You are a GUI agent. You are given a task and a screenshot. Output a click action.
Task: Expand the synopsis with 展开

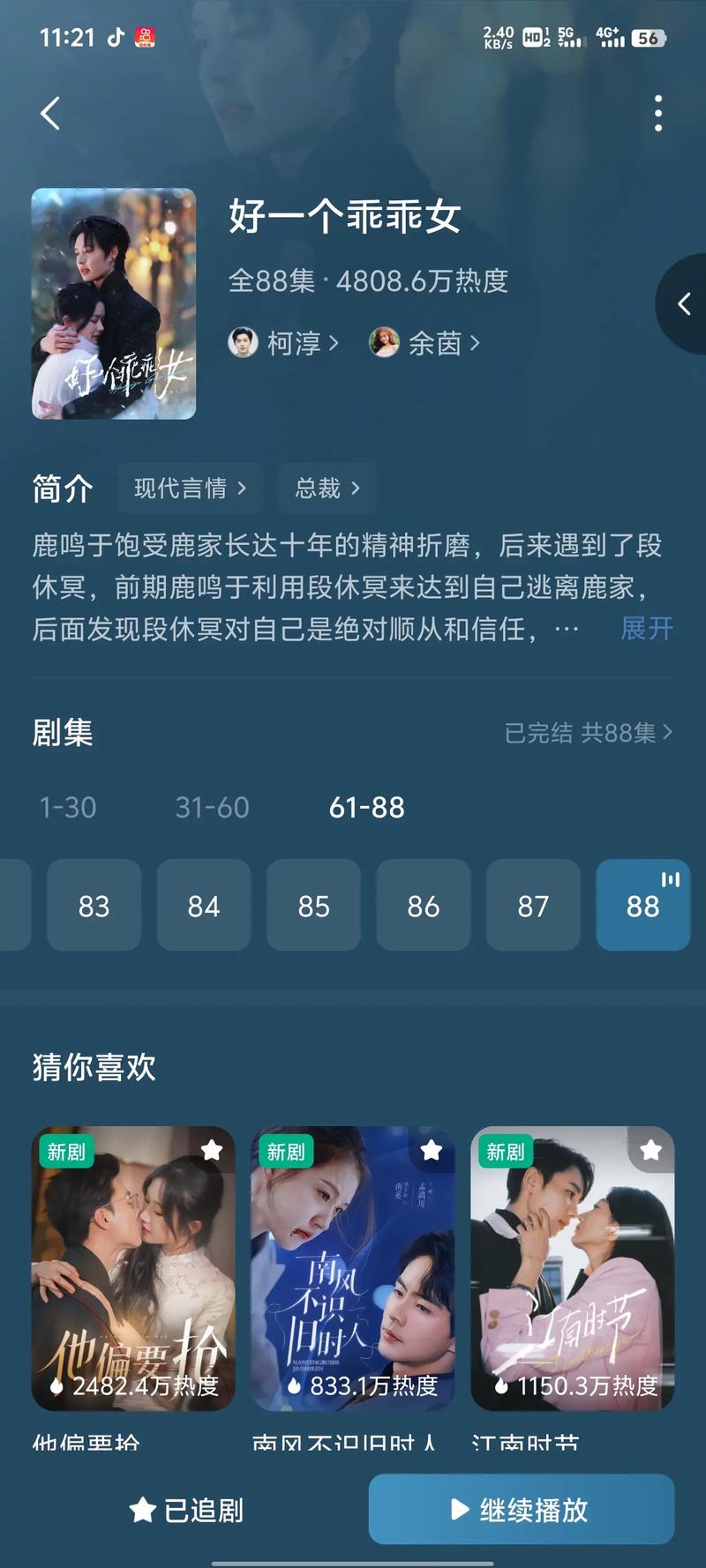[646, 628]
